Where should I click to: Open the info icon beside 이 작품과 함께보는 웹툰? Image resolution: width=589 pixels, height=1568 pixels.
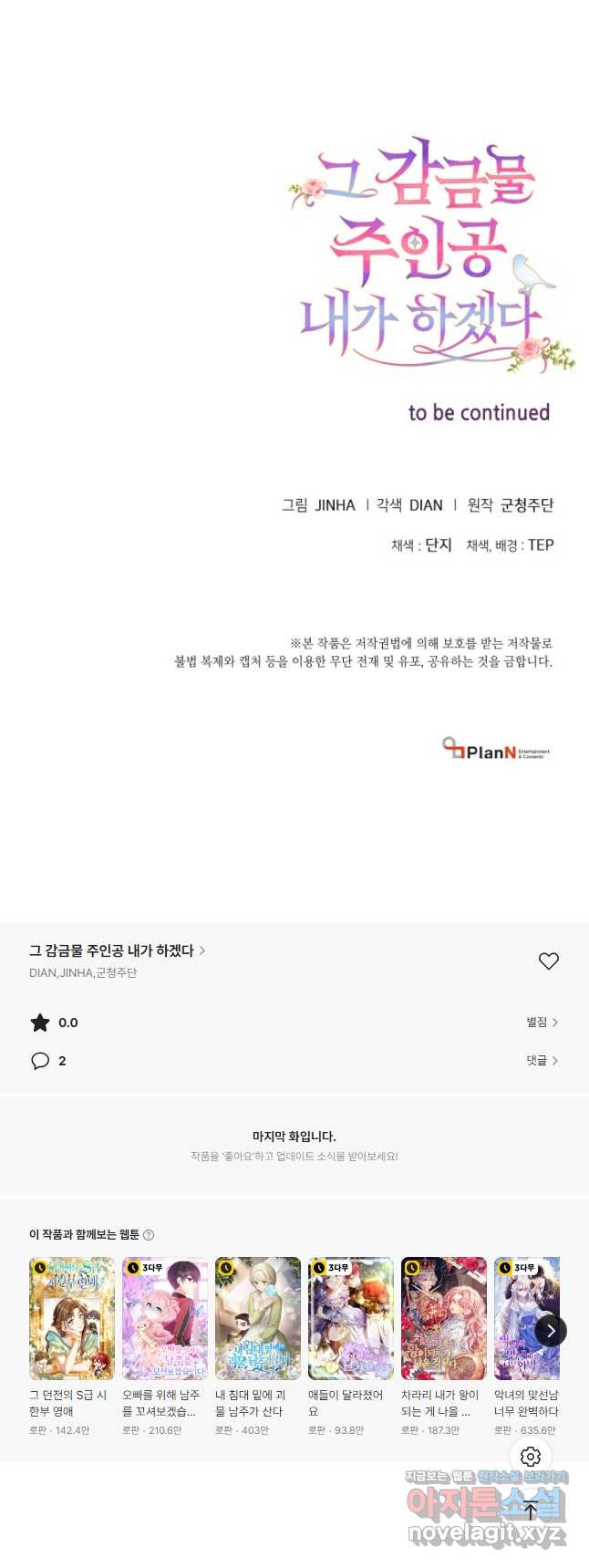pos(149,1235)
